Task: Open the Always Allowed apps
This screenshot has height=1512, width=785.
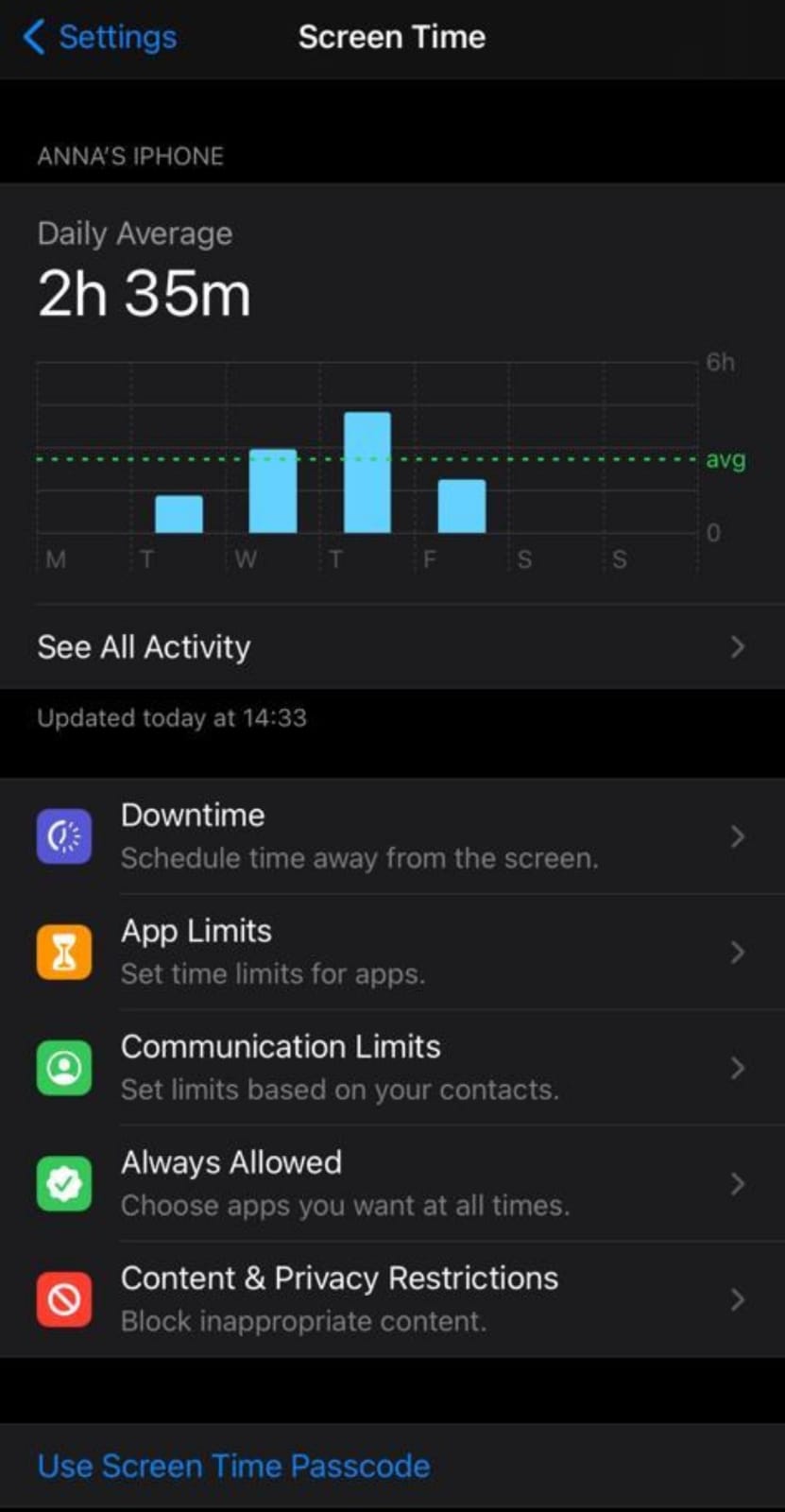Action: (391, 1183)
